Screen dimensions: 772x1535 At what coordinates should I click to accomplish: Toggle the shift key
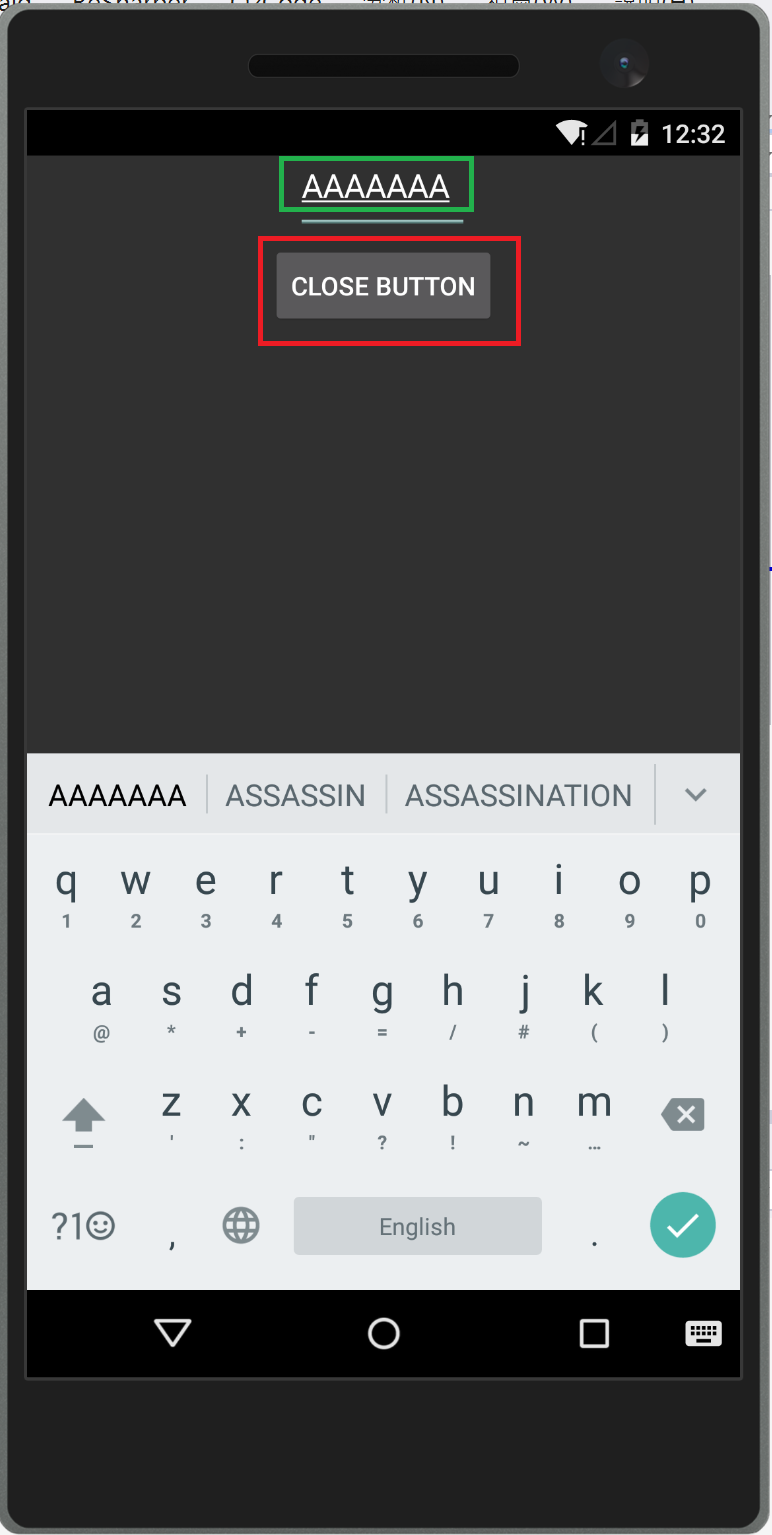(84, 1117)
